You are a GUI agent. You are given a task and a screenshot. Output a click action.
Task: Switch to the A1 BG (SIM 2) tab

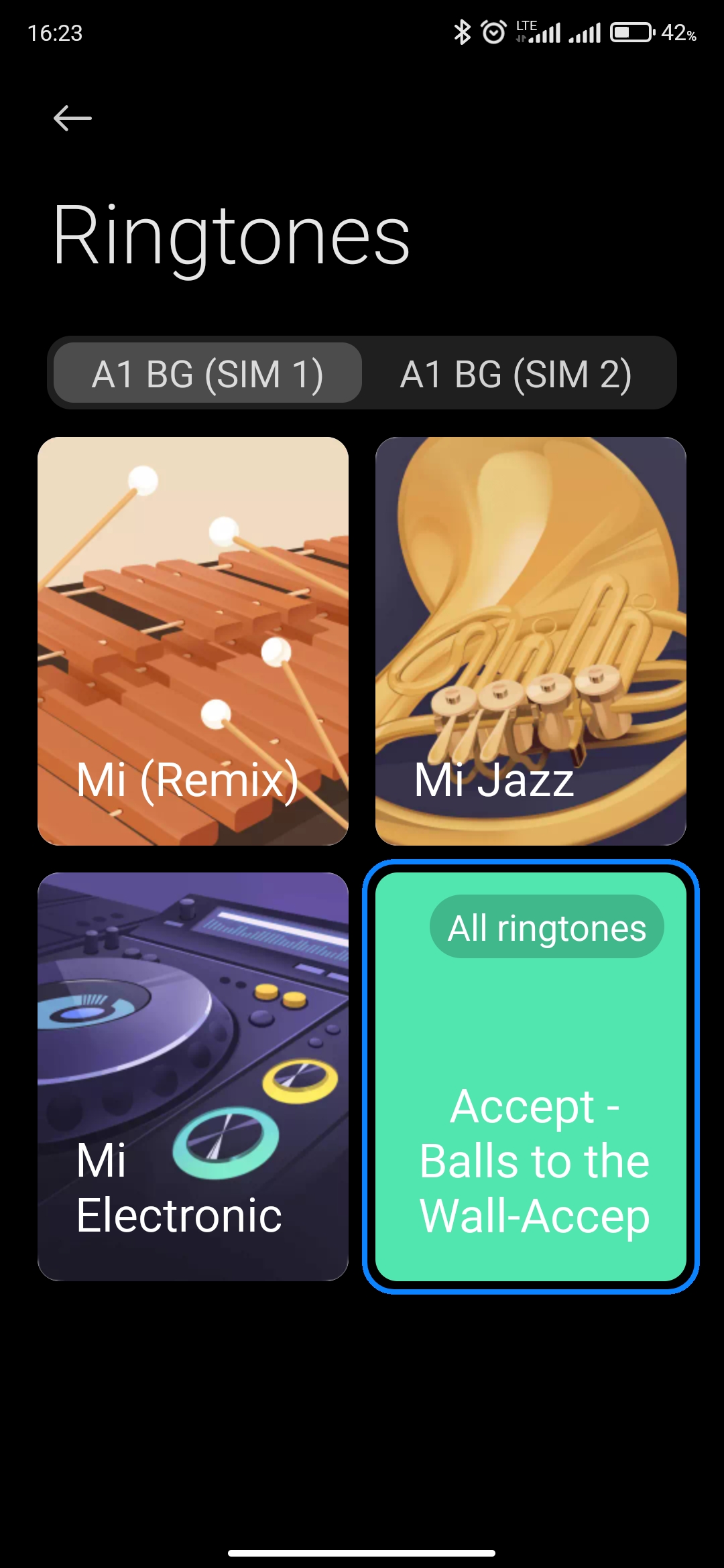pyautogui.click(x=516, y=373)
